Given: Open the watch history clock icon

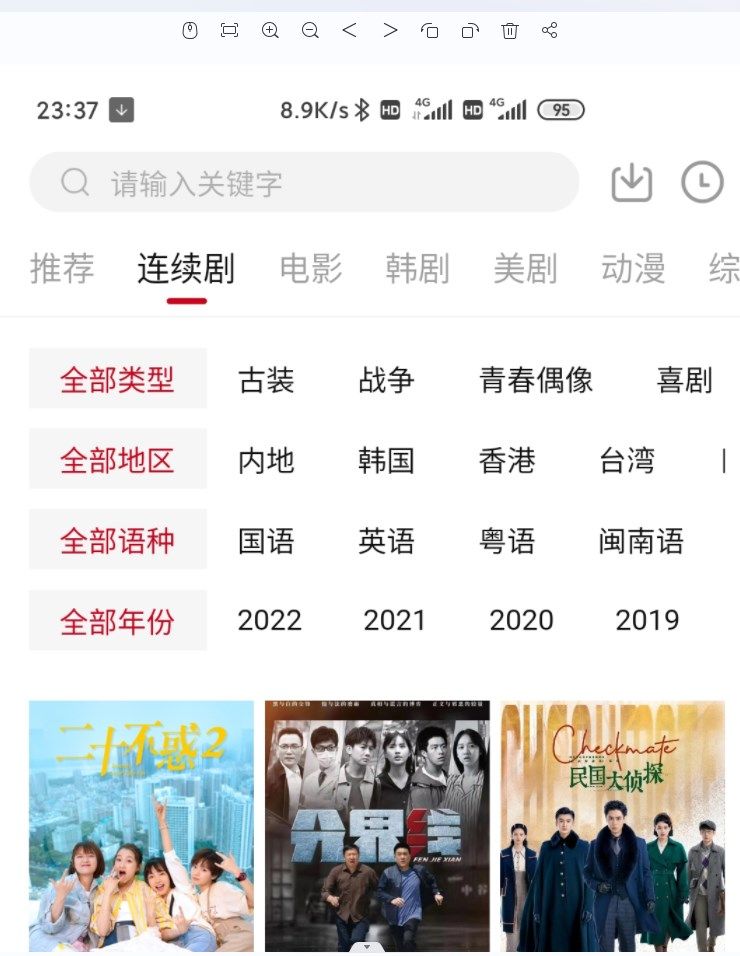Looking at the screenshot, I should [702, 183].
